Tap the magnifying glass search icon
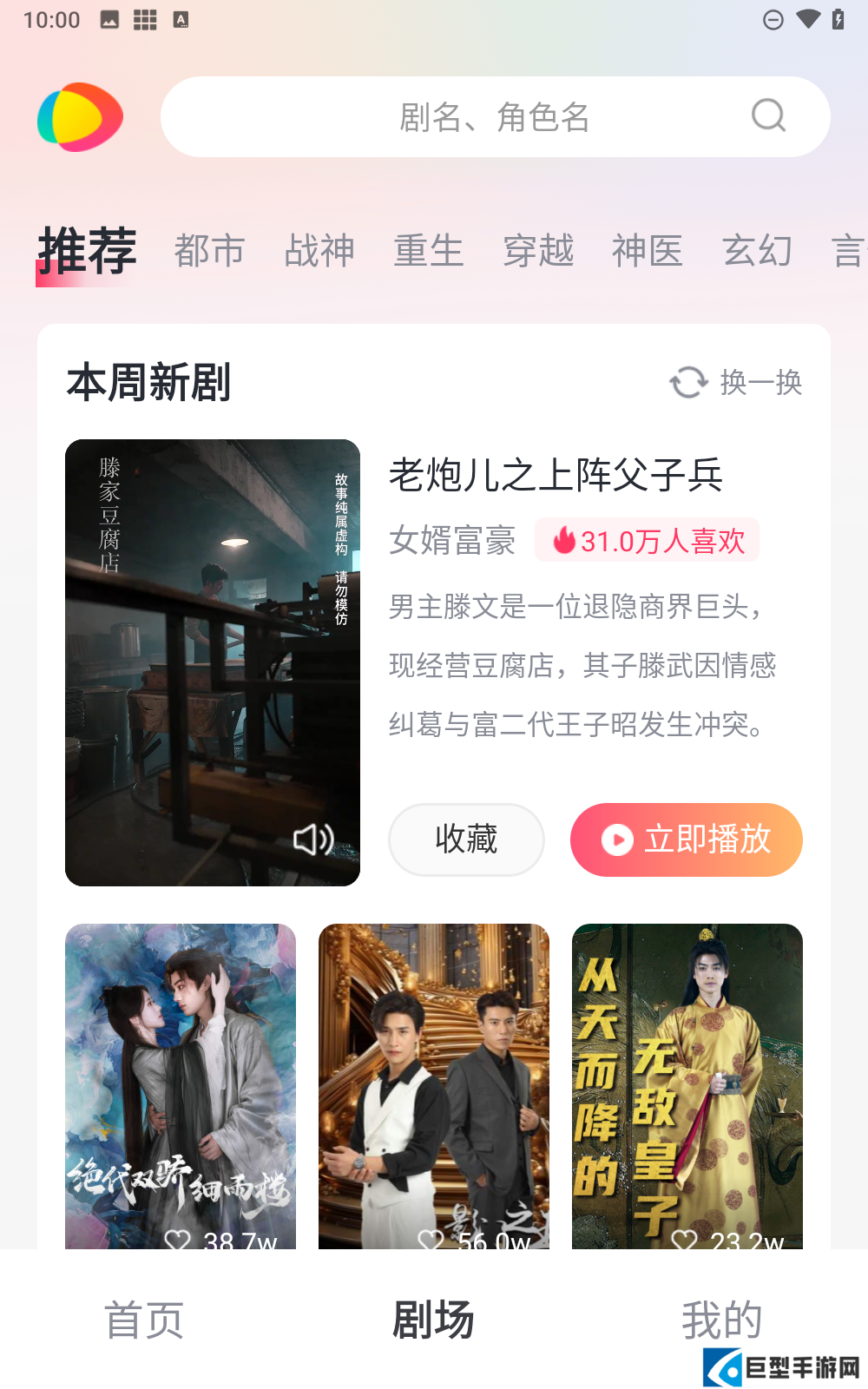Viewport: 868px width, 1389px height. [767, 115]
